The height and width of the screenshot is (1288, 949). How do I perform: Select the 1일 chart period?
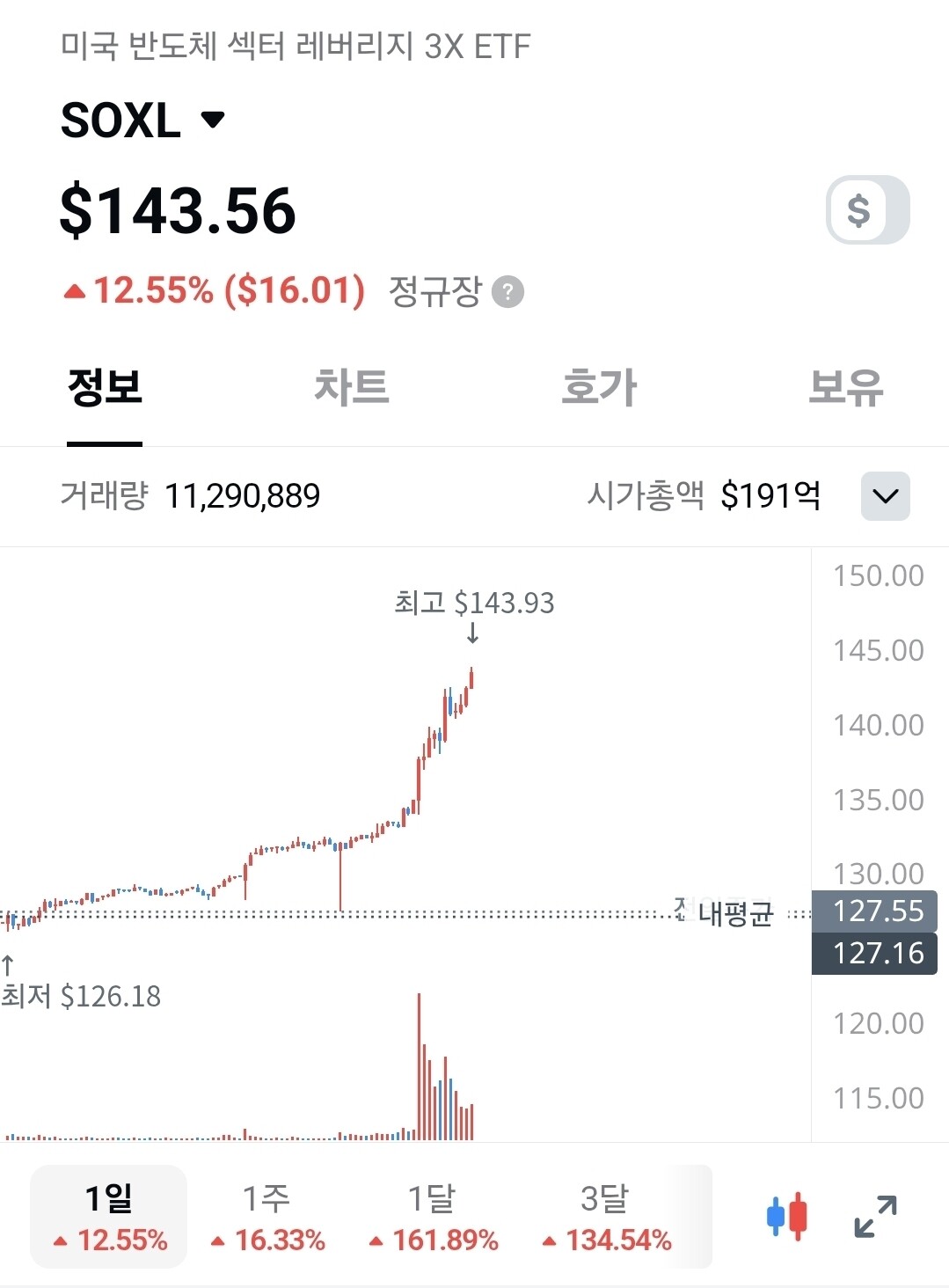click(109, 1217)
